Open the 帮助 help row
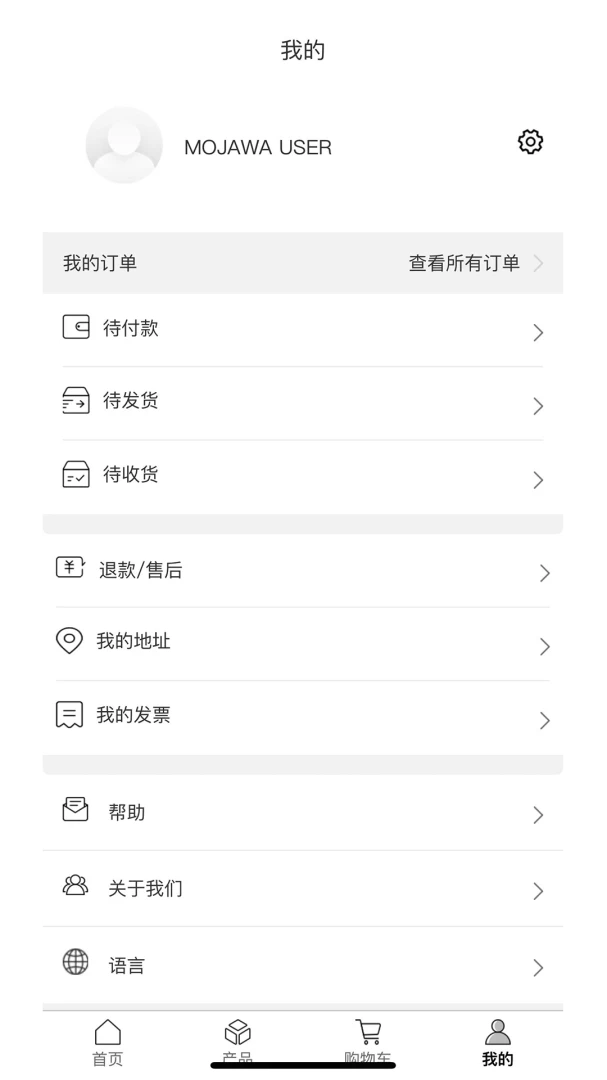Image resolution: width=607 pixels, height=1080 pixels. click(303, 812)
